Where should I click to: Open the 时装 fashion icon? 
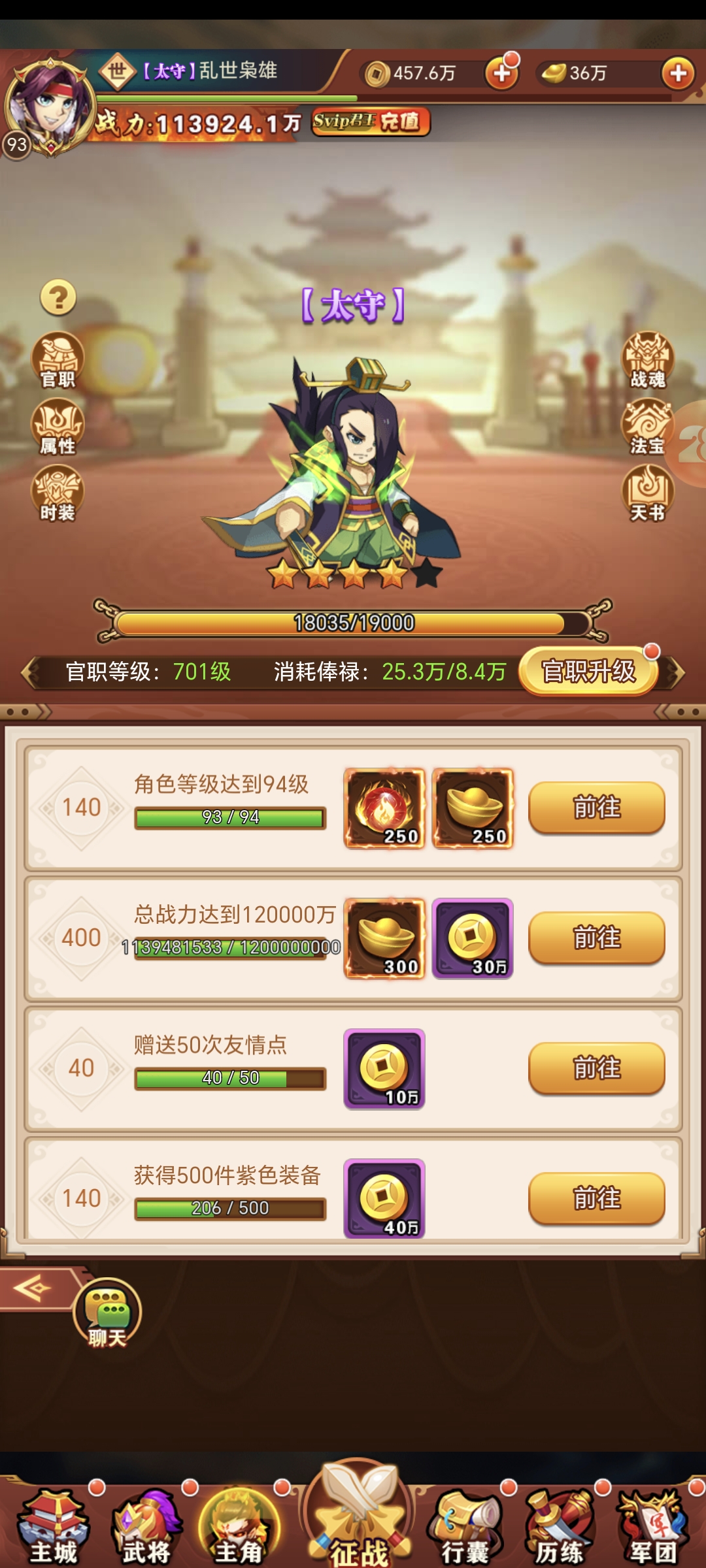[58, 493]
